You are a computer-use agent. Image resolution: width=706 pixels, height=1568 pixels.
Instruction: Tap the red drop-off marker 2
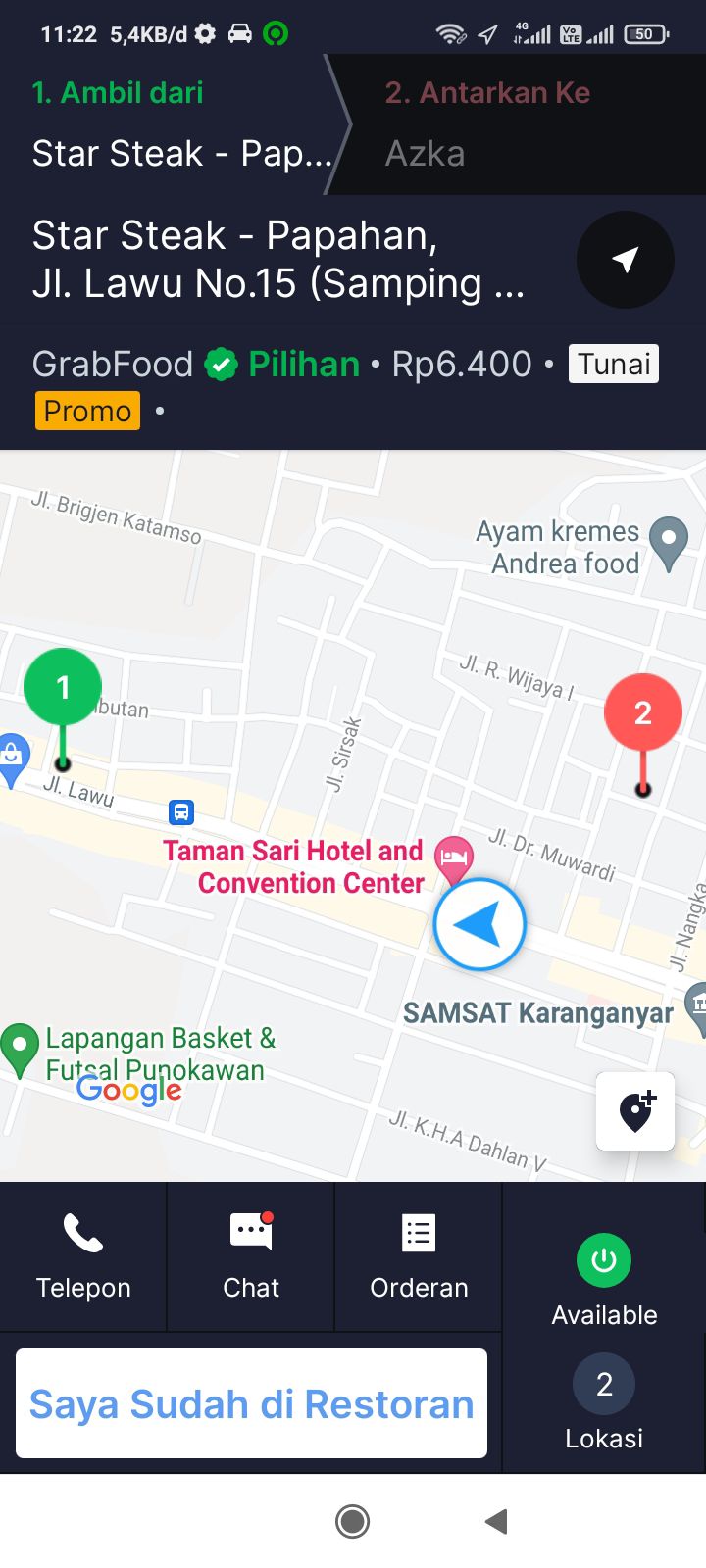point(642,713)
